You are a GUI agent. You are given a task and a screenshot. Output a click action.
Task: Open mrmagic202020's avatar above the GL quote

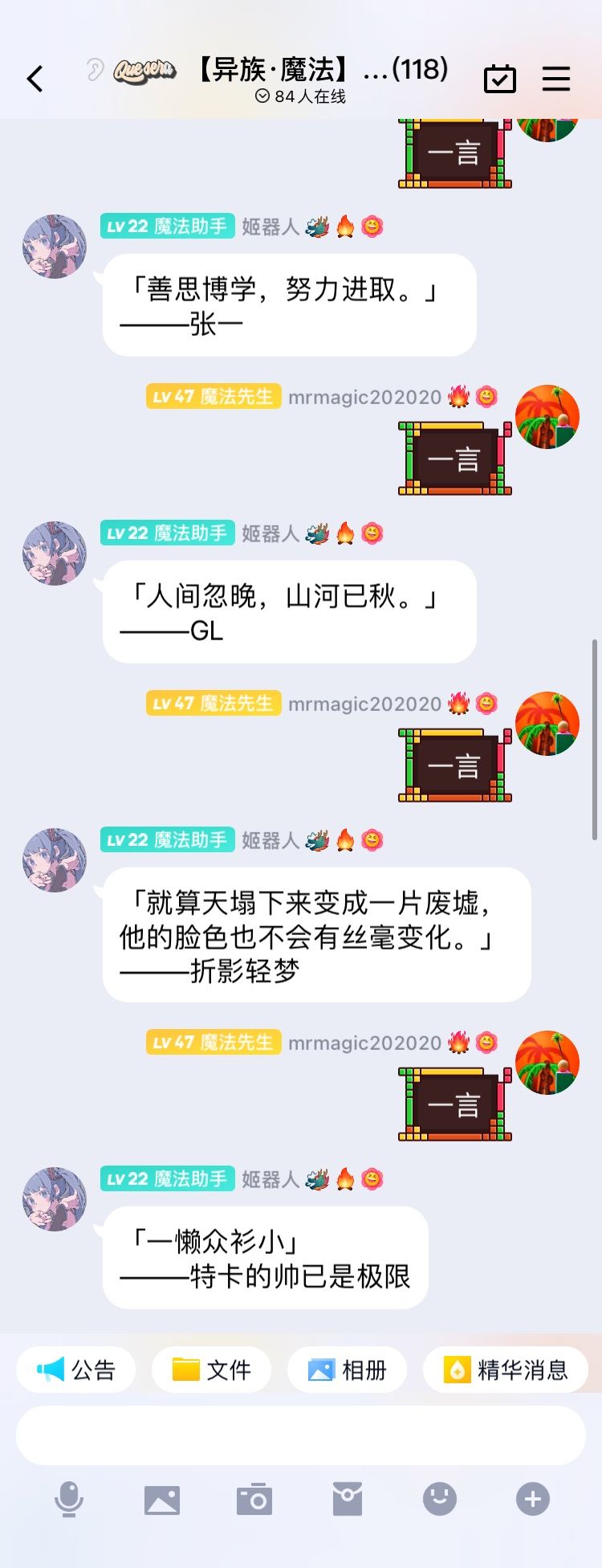pyautogui.click(x=547, y=417)
